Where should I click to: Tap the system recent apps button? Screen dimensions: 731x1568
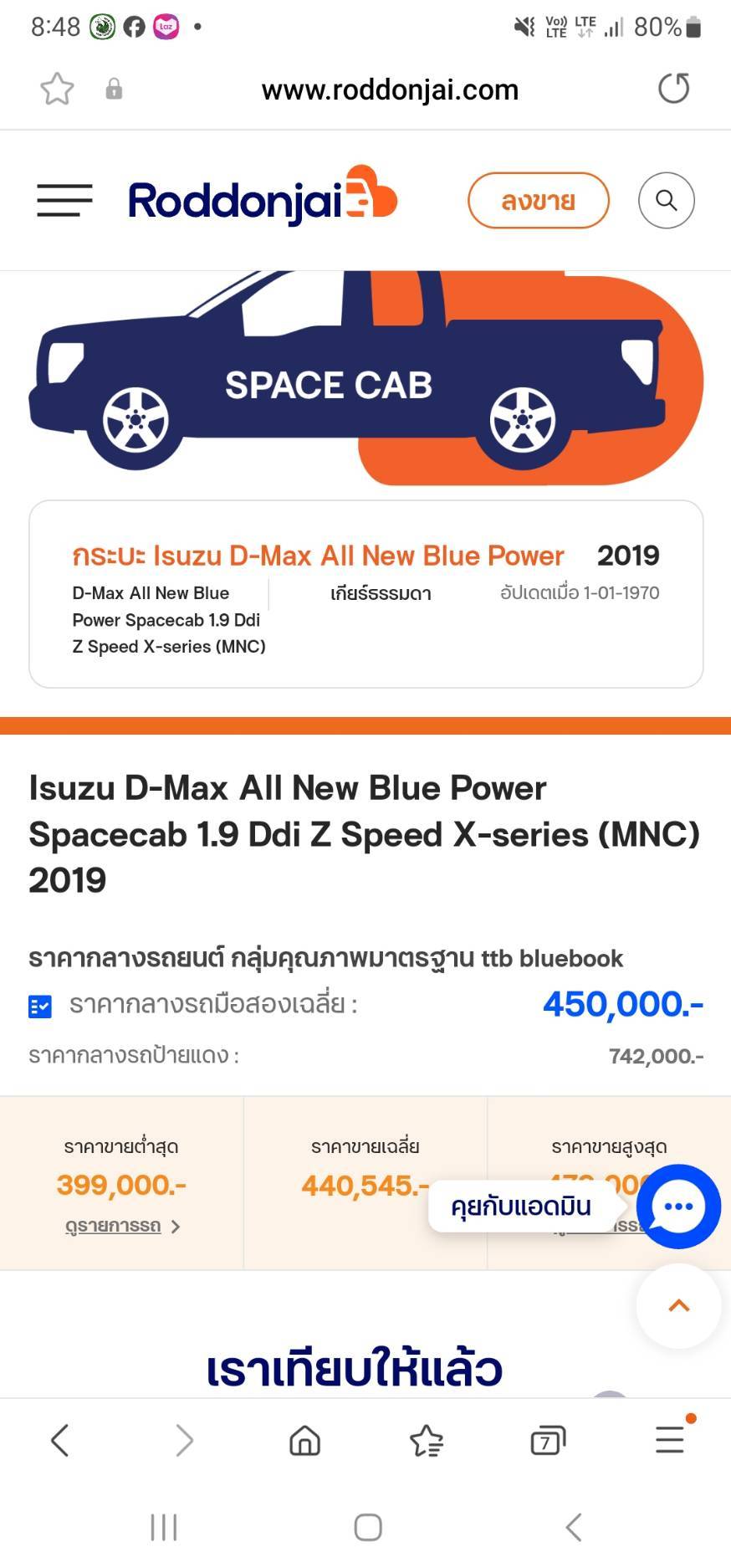(x=164, y=1527)
